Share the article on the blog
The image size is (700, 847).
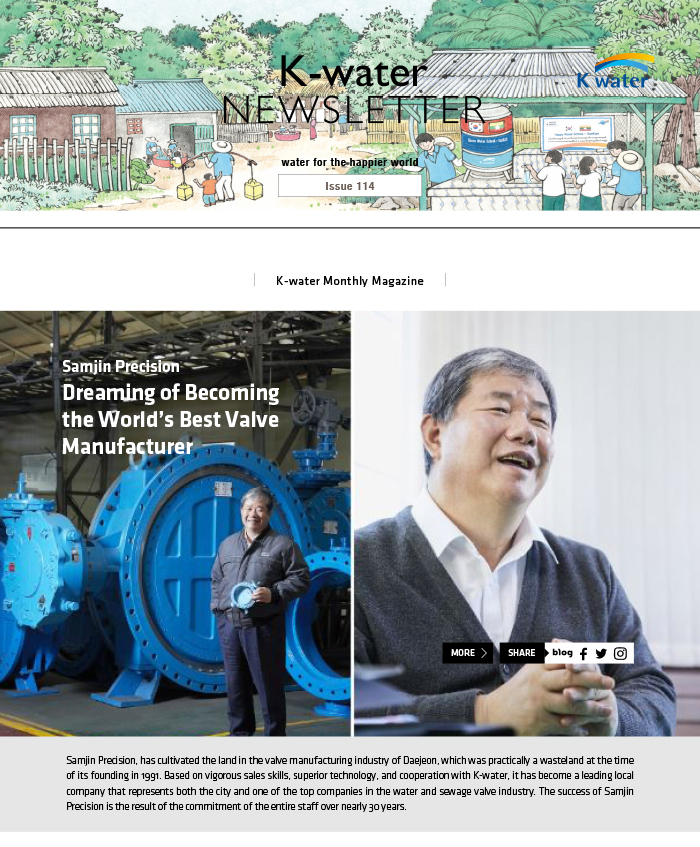point(562,653)
